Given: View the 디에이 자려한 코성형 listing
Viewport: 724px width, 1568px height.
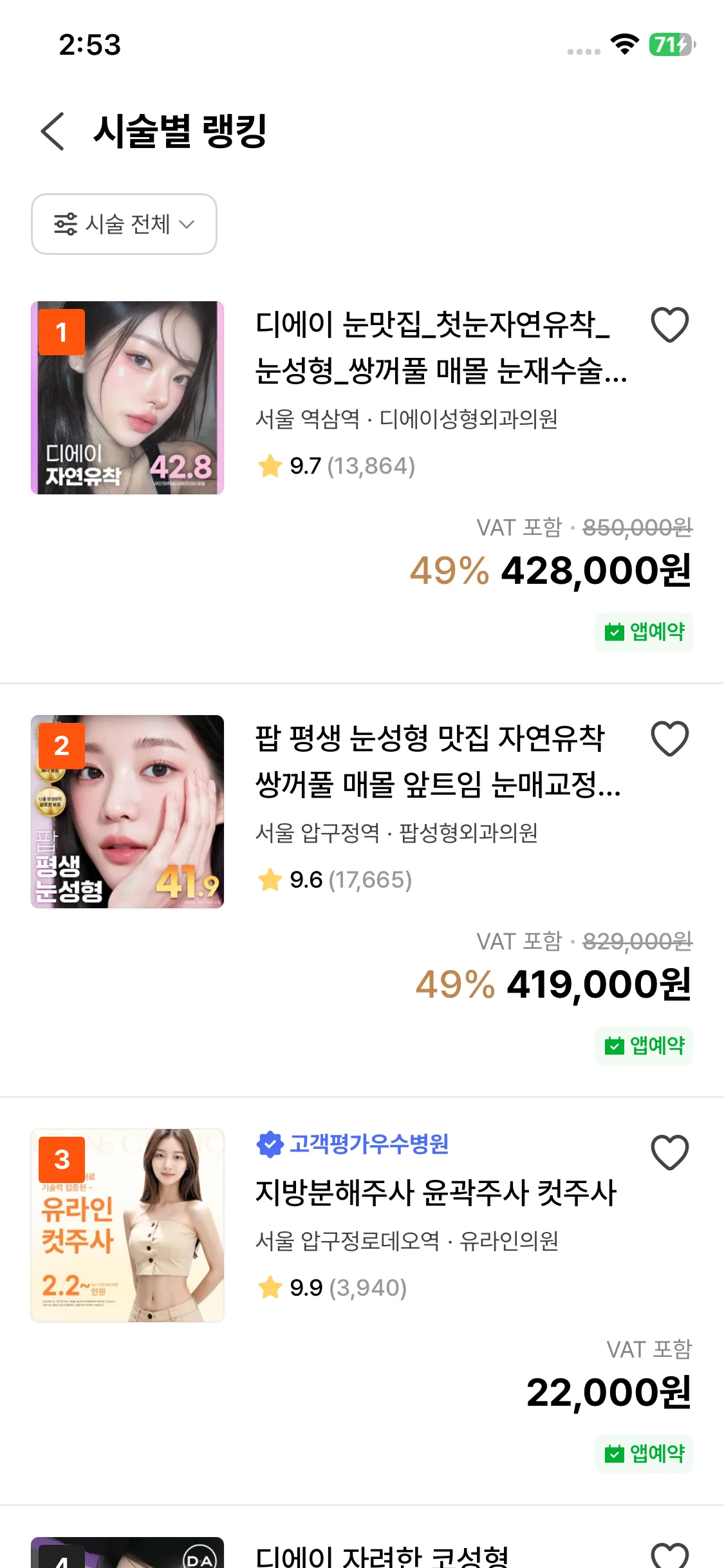Looking at the screenshot, I should point(382,1555).
